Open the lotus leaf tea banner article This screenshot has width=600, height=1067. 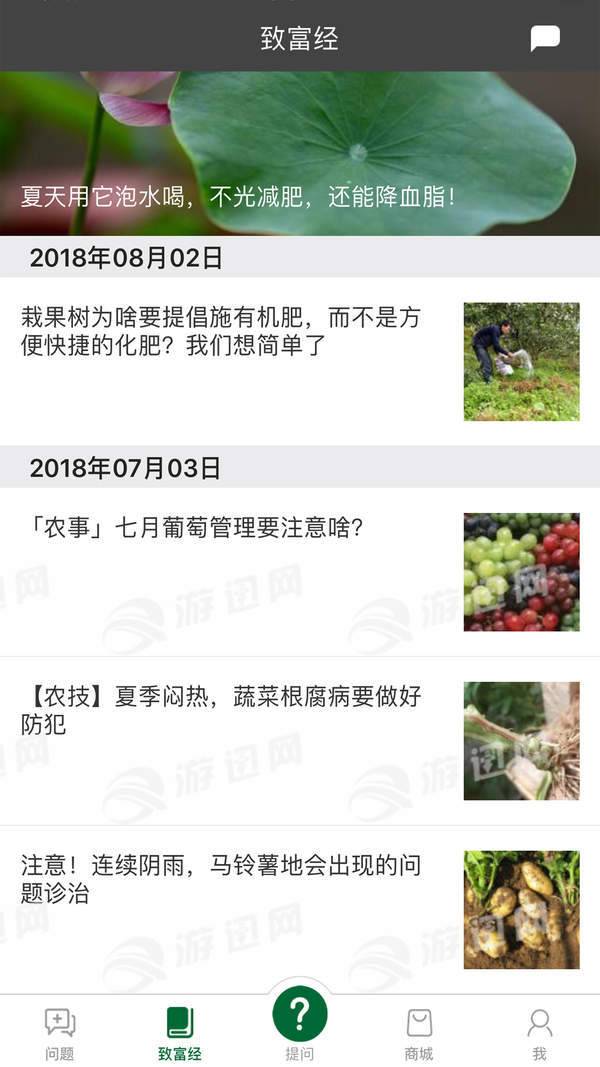coord(300,154)
